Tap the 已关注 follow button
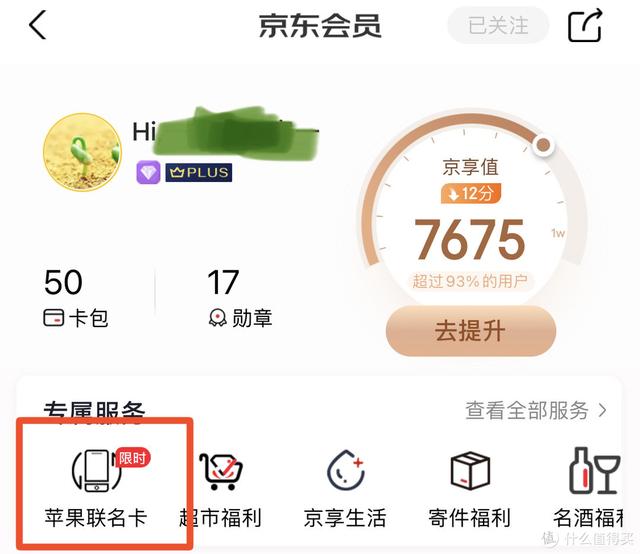This screenshot has height=554, width=640. 498,26
